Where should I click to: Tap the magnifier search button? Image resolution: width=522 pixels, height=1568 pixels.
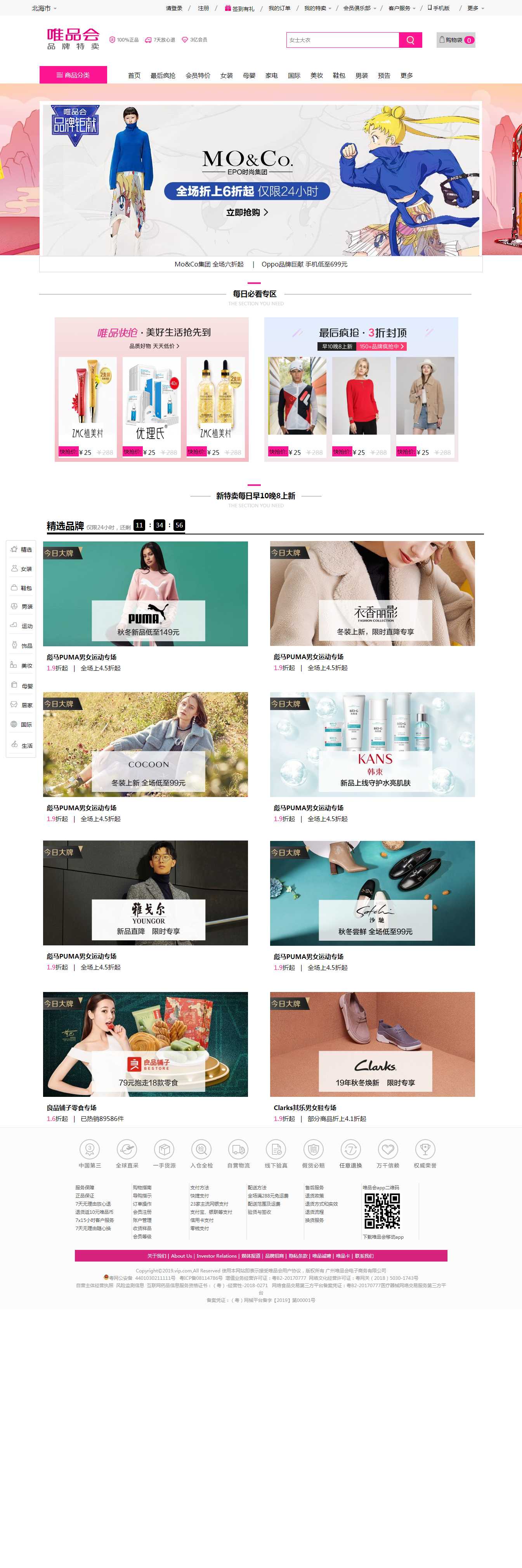[x=410, y=40]
